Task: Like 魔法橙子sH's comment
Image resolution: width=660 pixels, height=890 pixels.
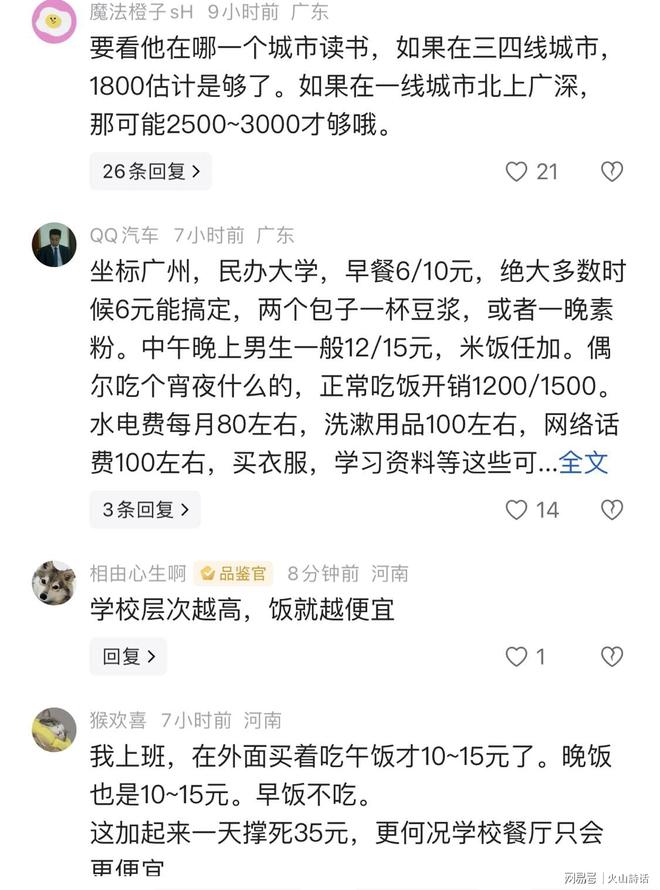Action: click(x=516, y=171)
